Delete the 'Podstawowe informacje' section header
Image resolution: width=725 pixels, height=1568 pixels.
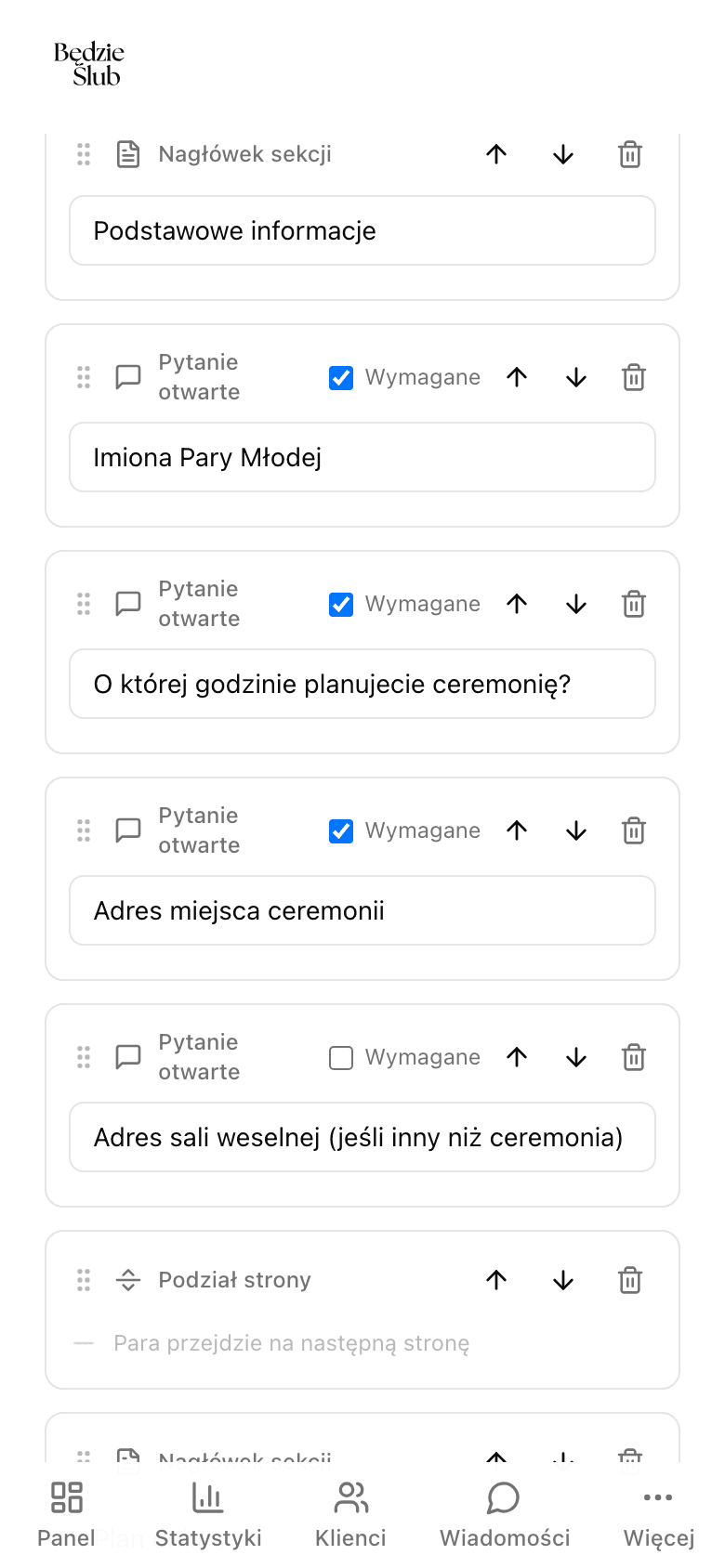630,154
